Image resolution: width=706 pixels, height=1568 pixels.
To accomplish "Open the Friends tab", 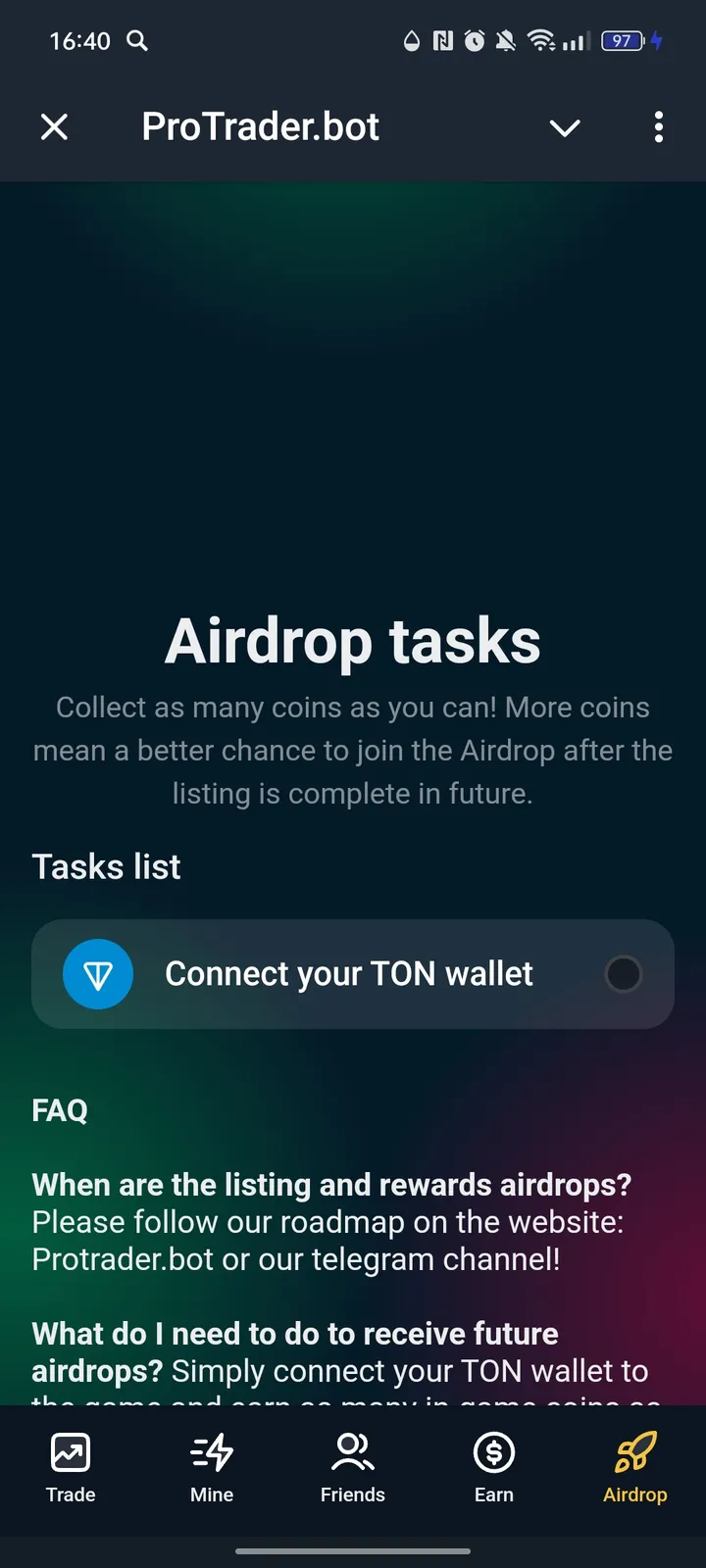I will click(x=353, y=1467).
